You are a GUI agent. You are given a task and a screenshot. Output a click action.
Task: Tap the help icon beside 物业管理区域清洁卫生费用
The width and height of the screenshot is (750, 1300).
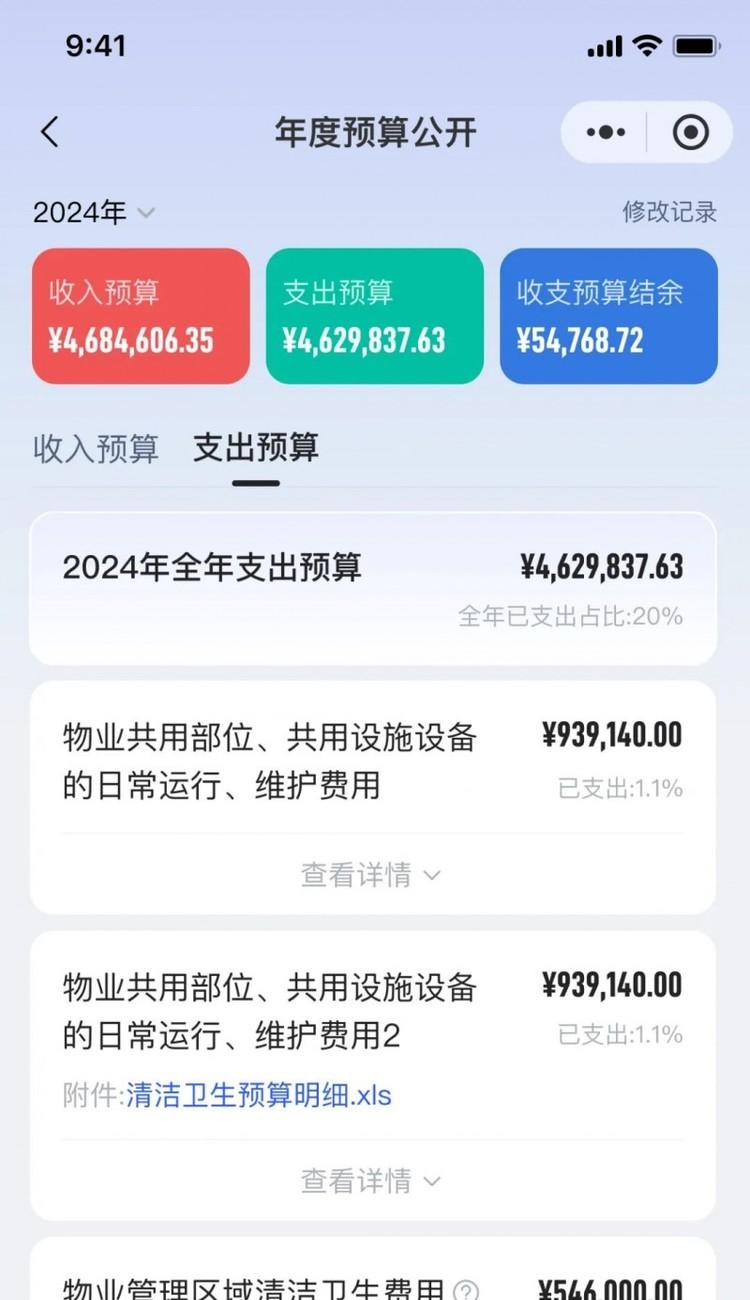(x=465, y=1290)
